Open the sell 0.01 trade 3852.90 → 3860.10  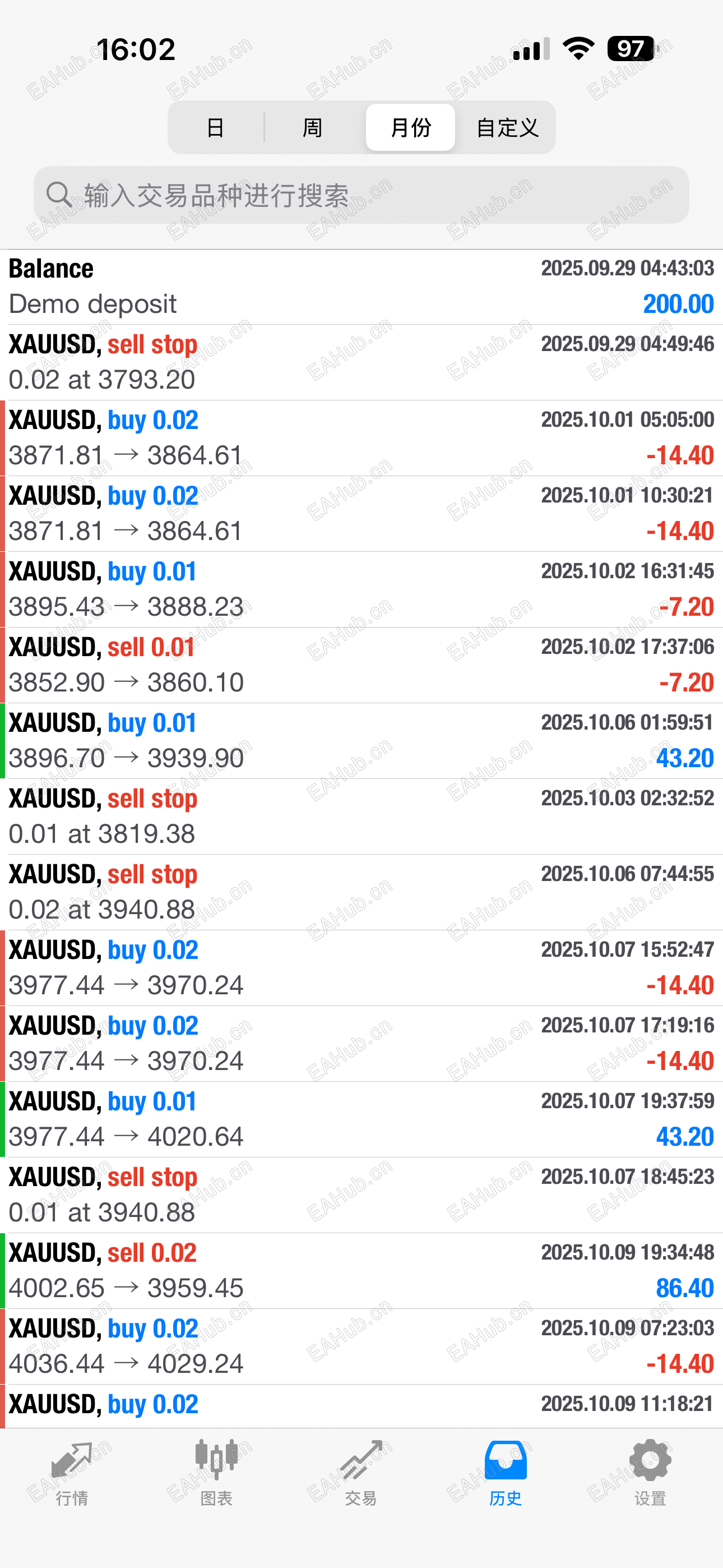361,665
